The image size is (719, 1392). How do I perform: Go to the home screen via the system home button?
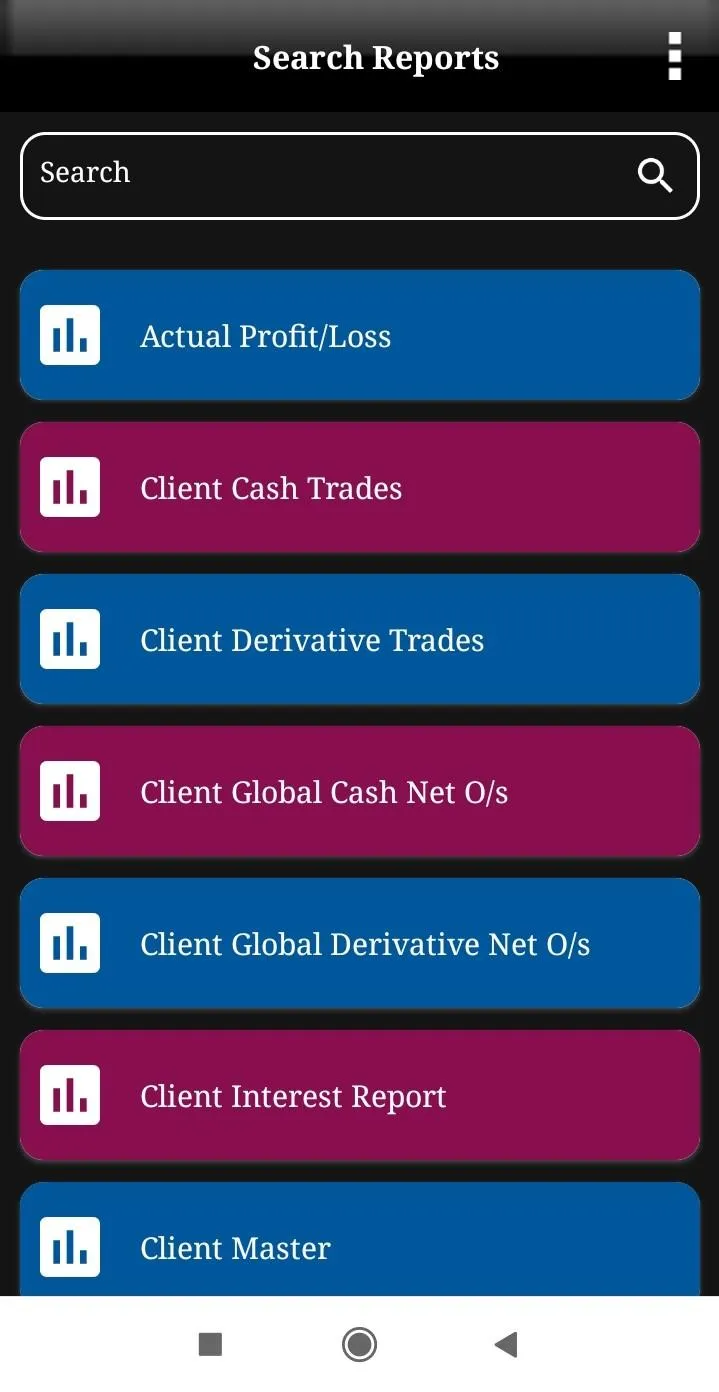359,1344
